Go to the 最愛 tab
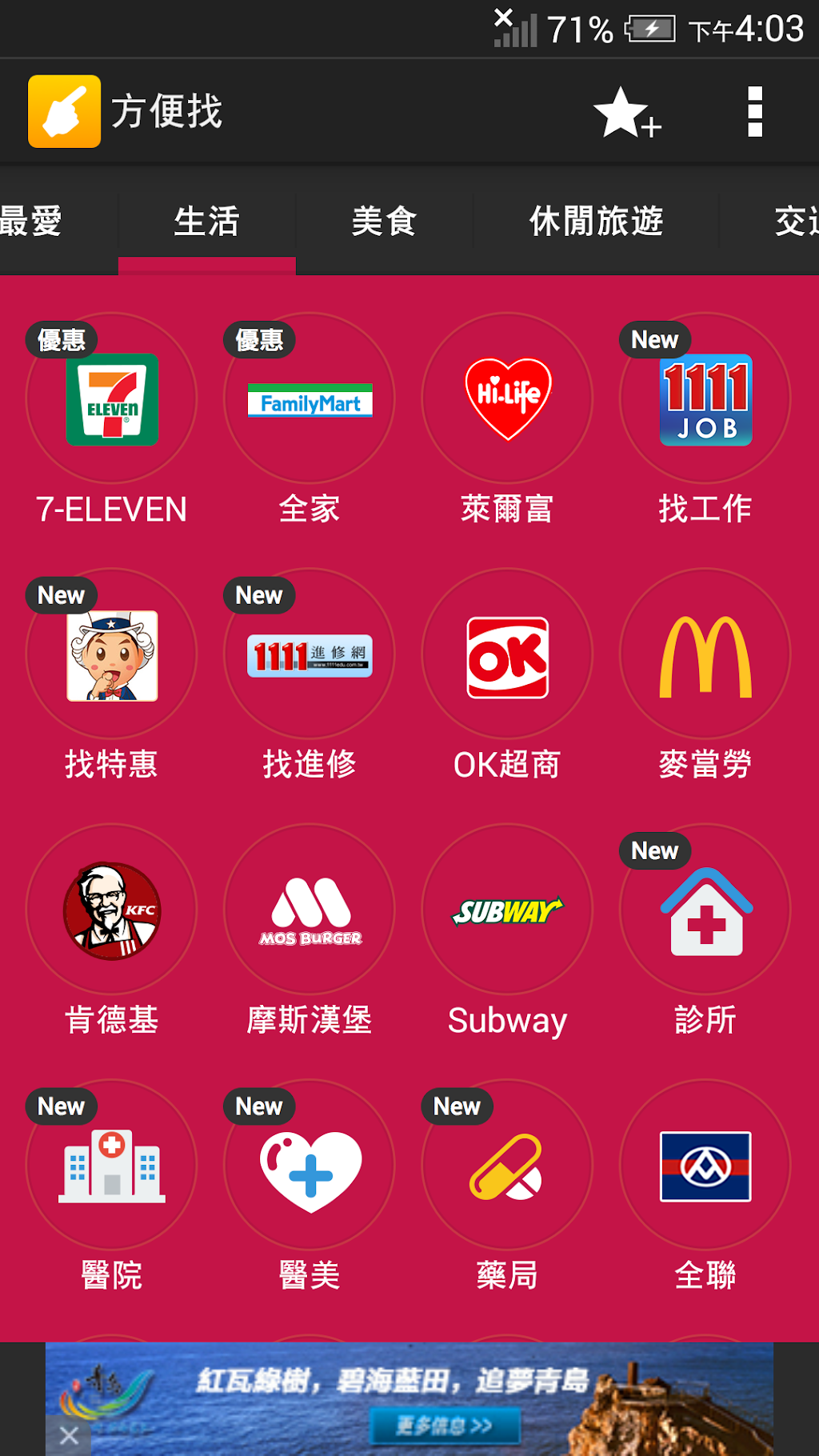The height and width of the screenshot is (1456, 819). point(32,222)
